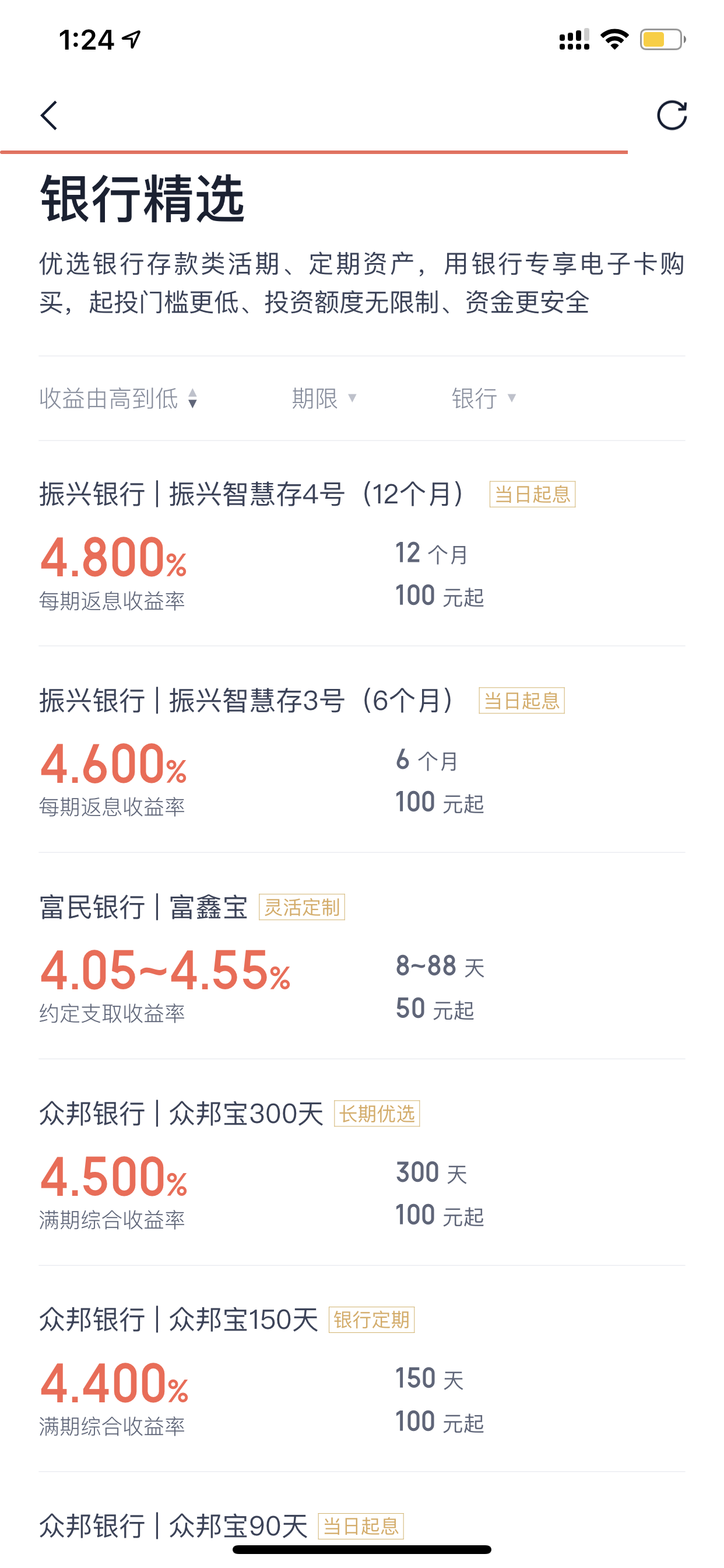Open 振兴智慧存4号 12-month product
The image size is (724, 1568).
click(362, 544)
